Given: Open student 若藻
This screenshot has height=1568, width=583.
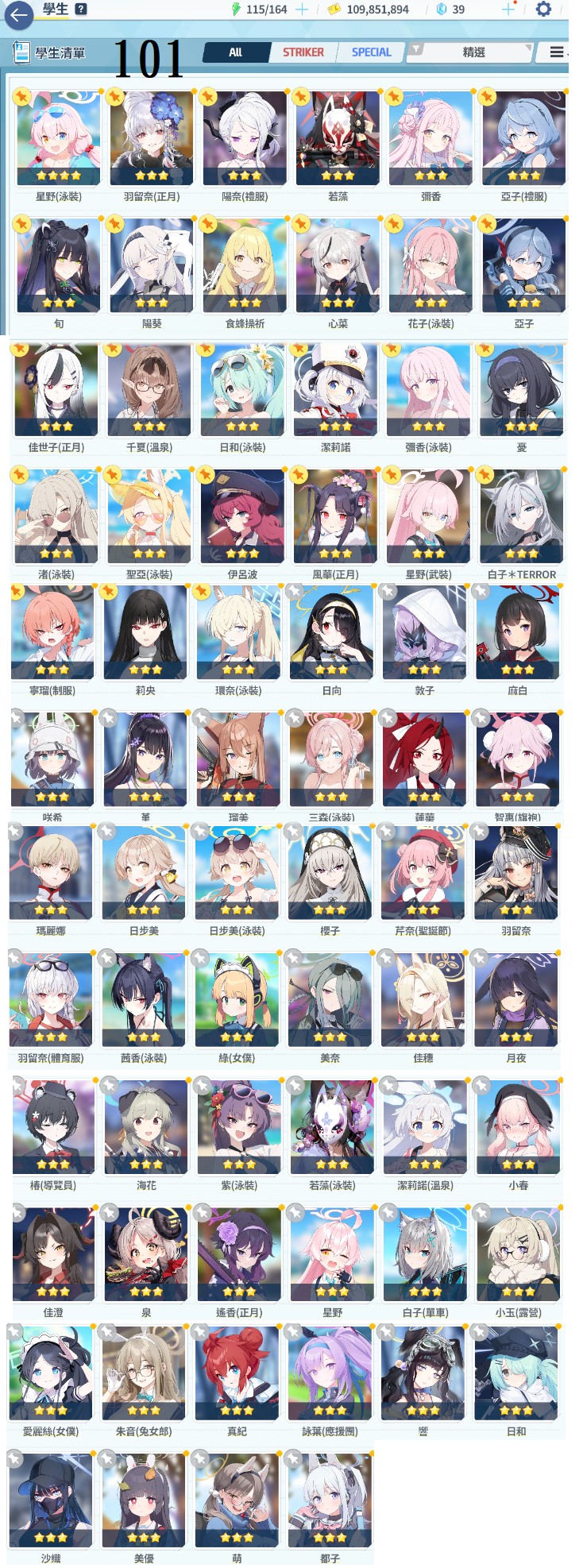Looking at the screenshot, I should (x=338, y=140).
